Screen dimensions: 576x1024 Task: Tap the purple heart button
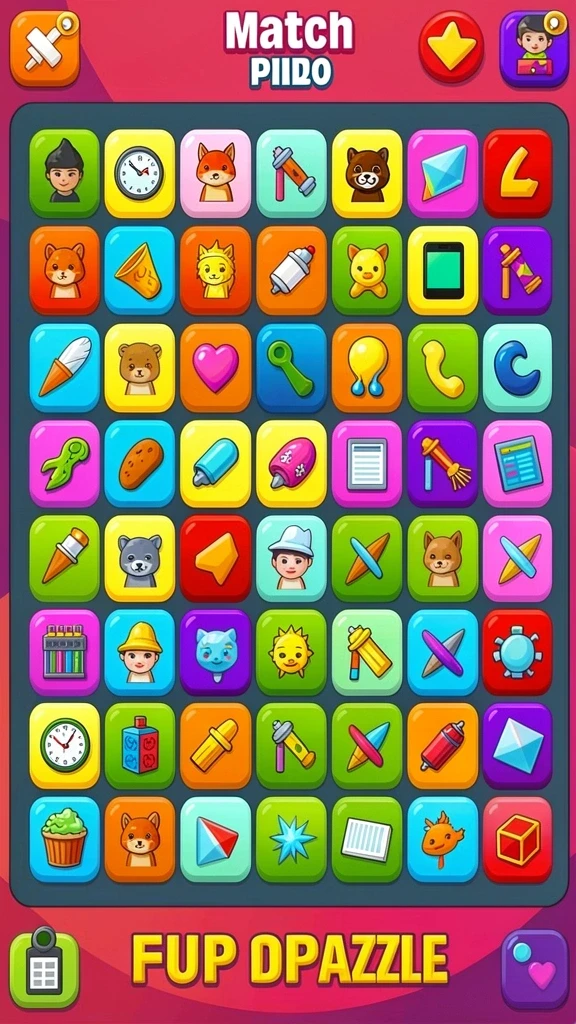click(534, 969)
